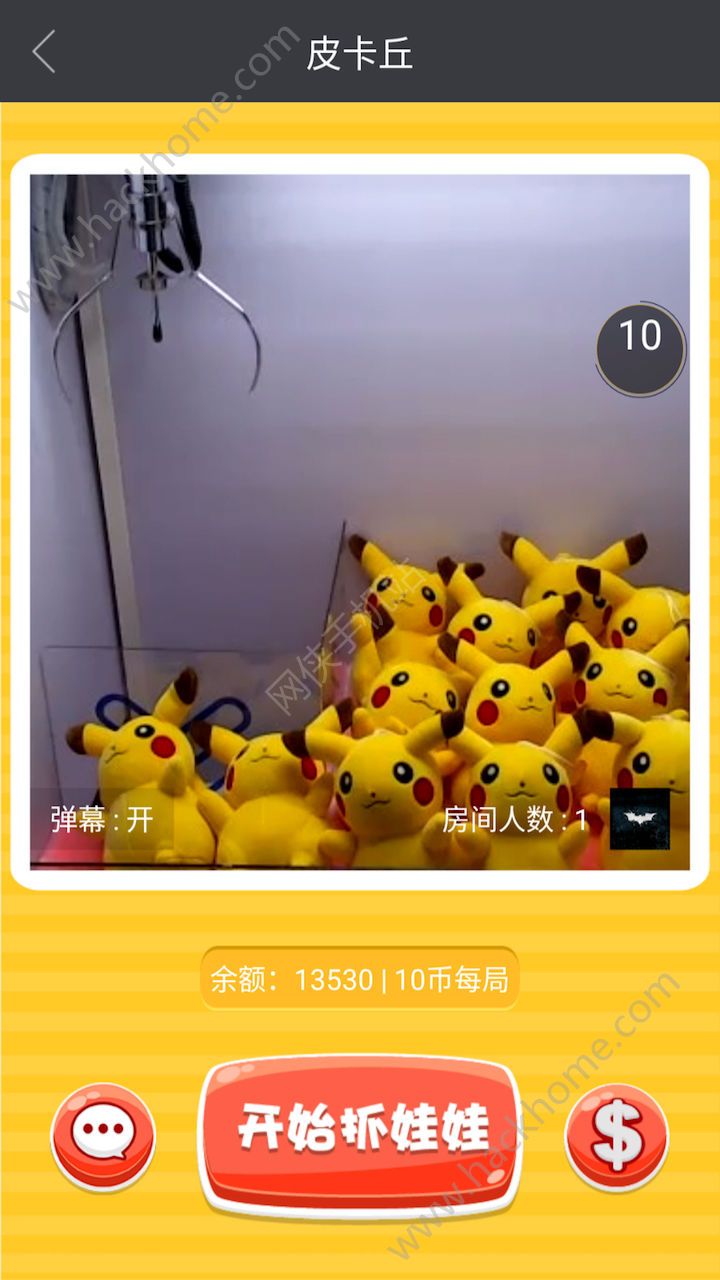Go back using the top arrow

tap(44, 52)
